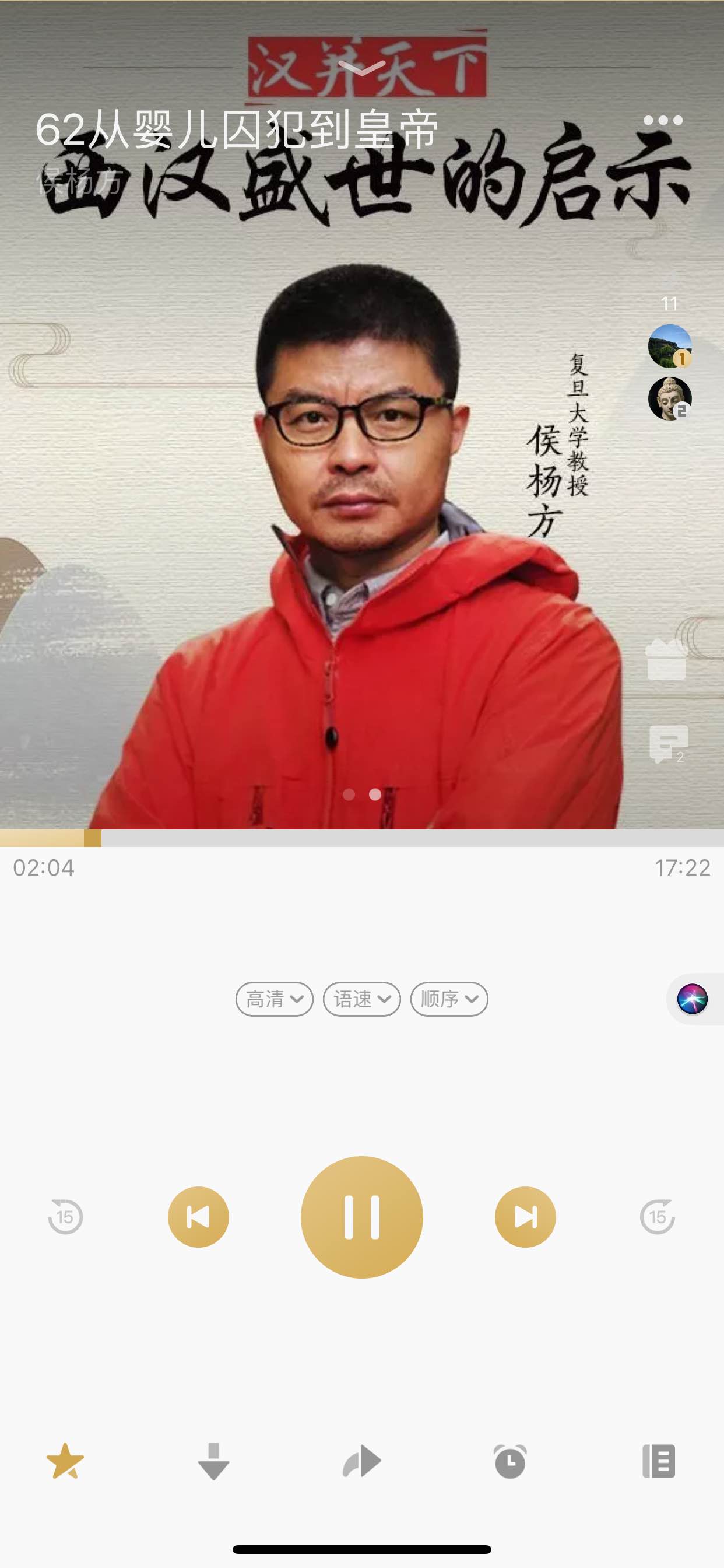The height and width of the screenshot is (1568, 724).
Task: Download this episode
Action: pos(213,1461)
